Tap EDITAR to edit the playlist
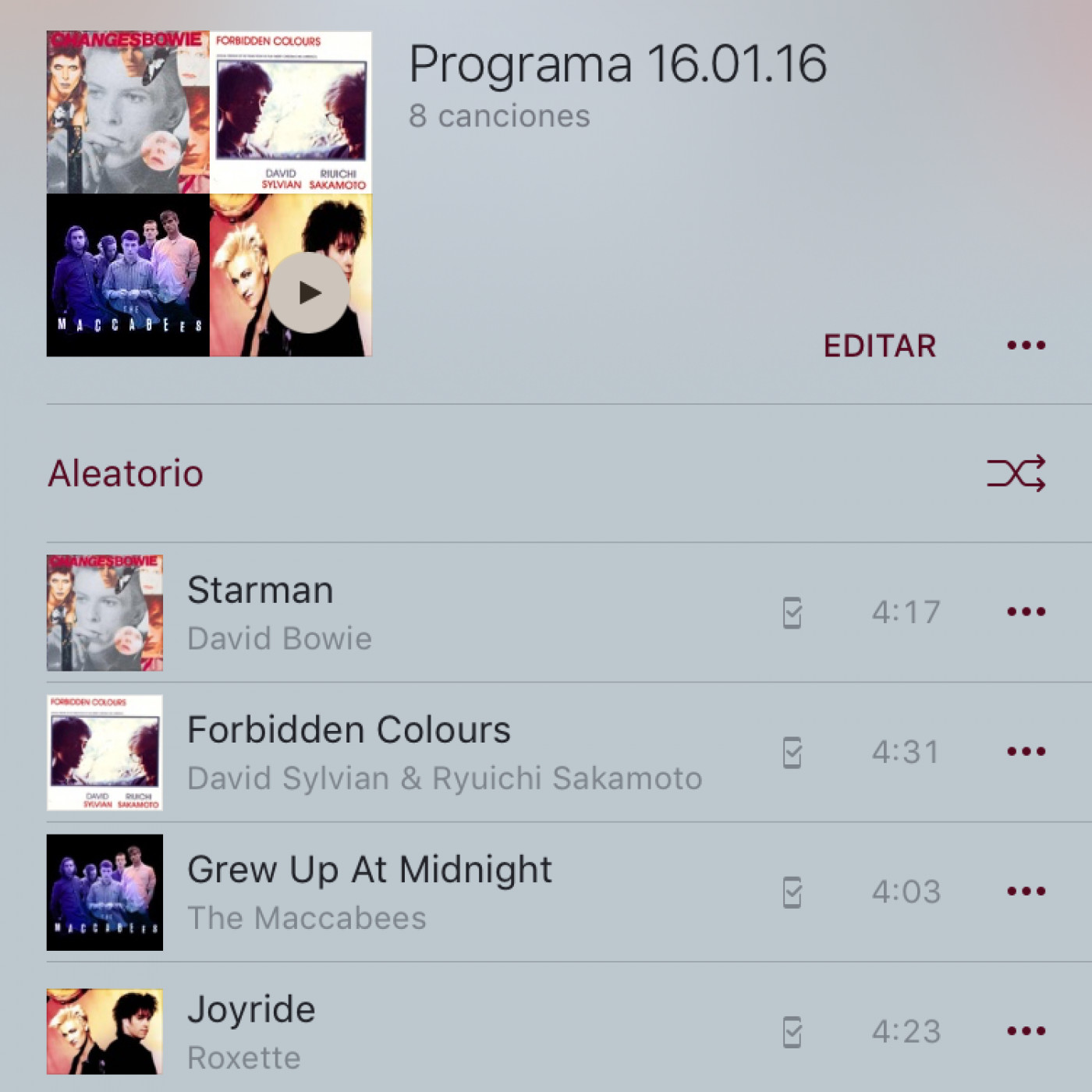The width and height of the screenshot is (1092, 1092). click(879, 346)
